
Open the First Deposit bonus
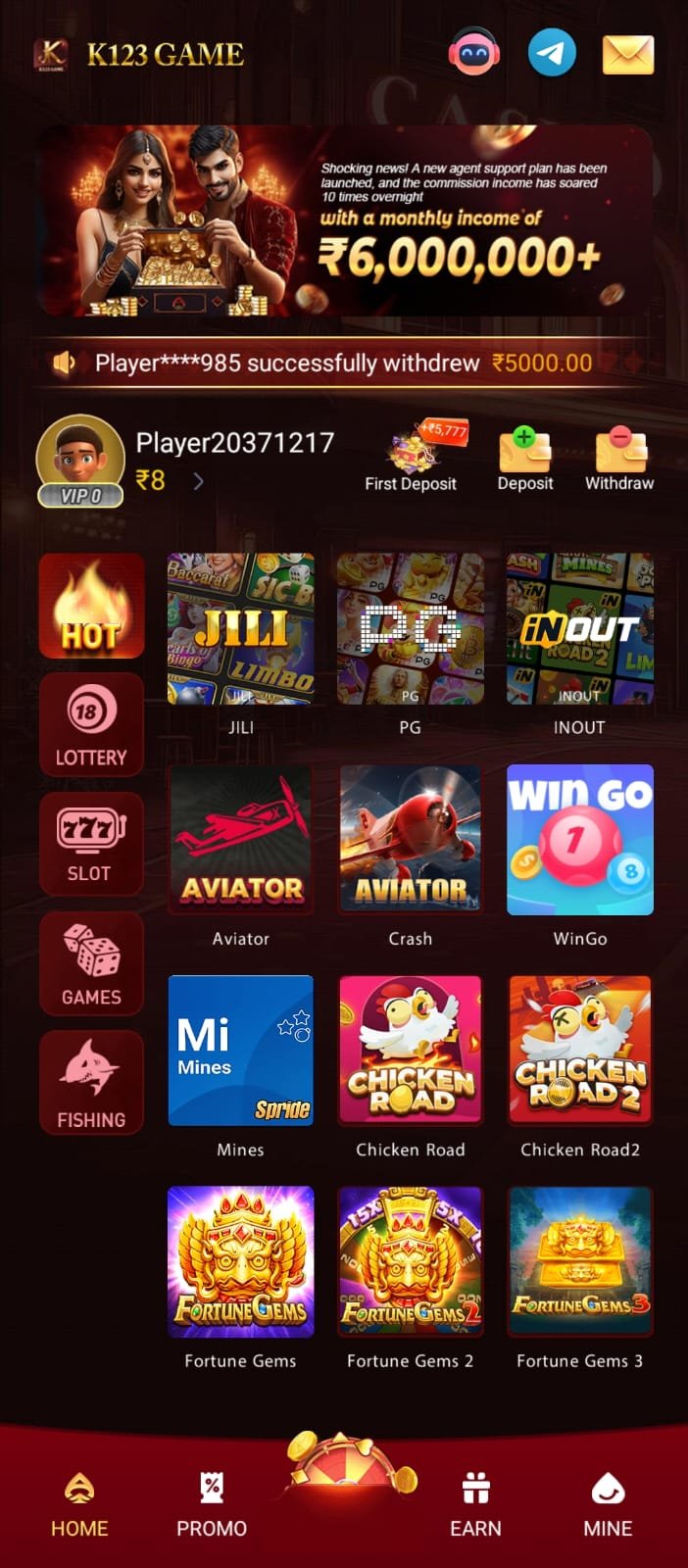pos(411,457)
